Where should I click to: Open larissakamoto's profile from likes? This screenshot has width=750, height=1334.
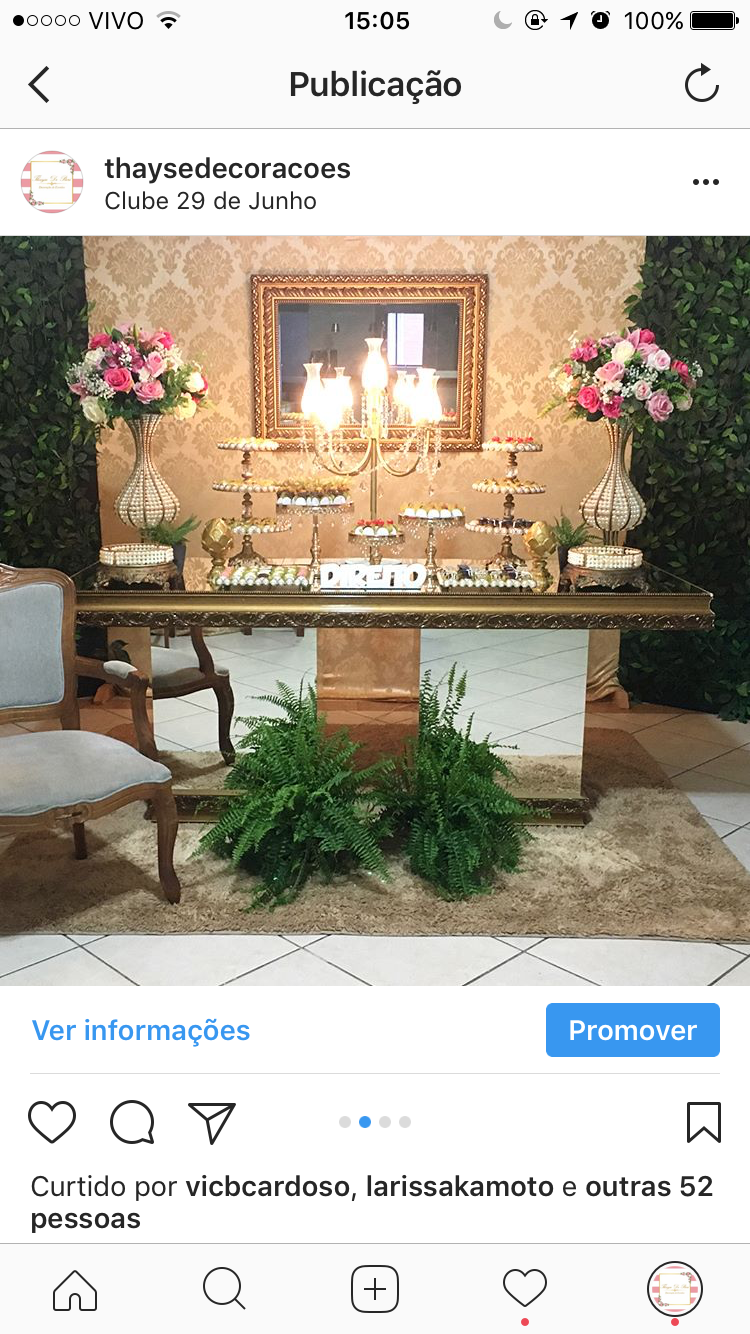point(460,1187)
